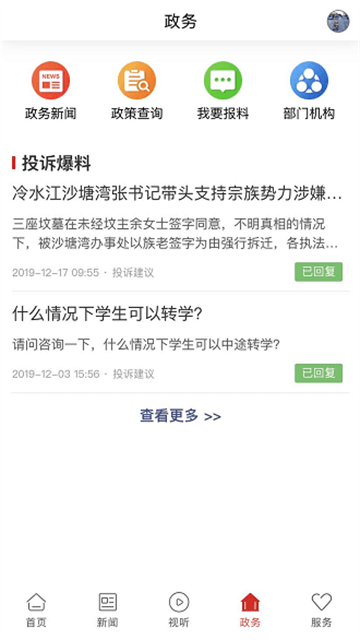
Task: Tap 我要报料 to submit a report
Action: (223, 91)
